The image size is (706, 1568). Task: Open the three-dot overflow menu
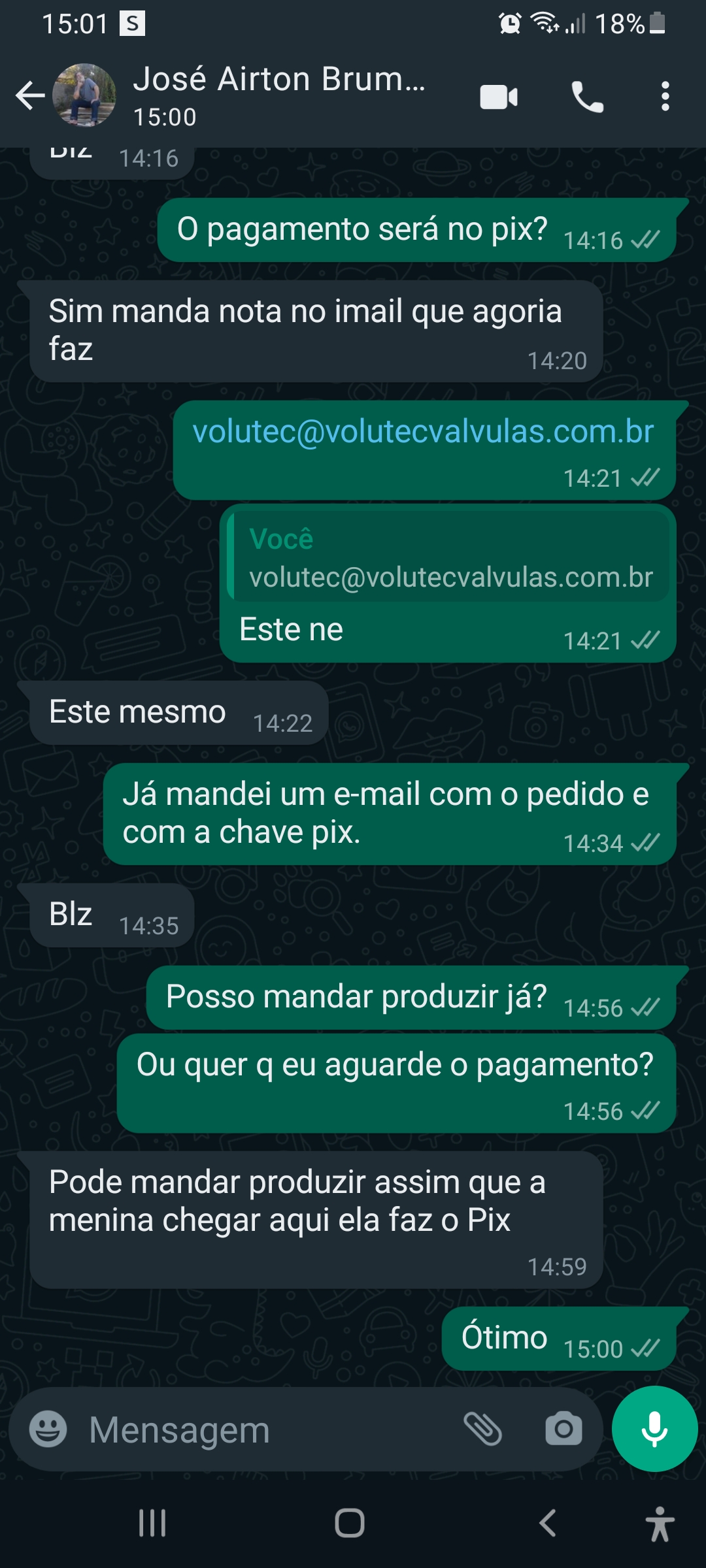[x=665, y=97]
